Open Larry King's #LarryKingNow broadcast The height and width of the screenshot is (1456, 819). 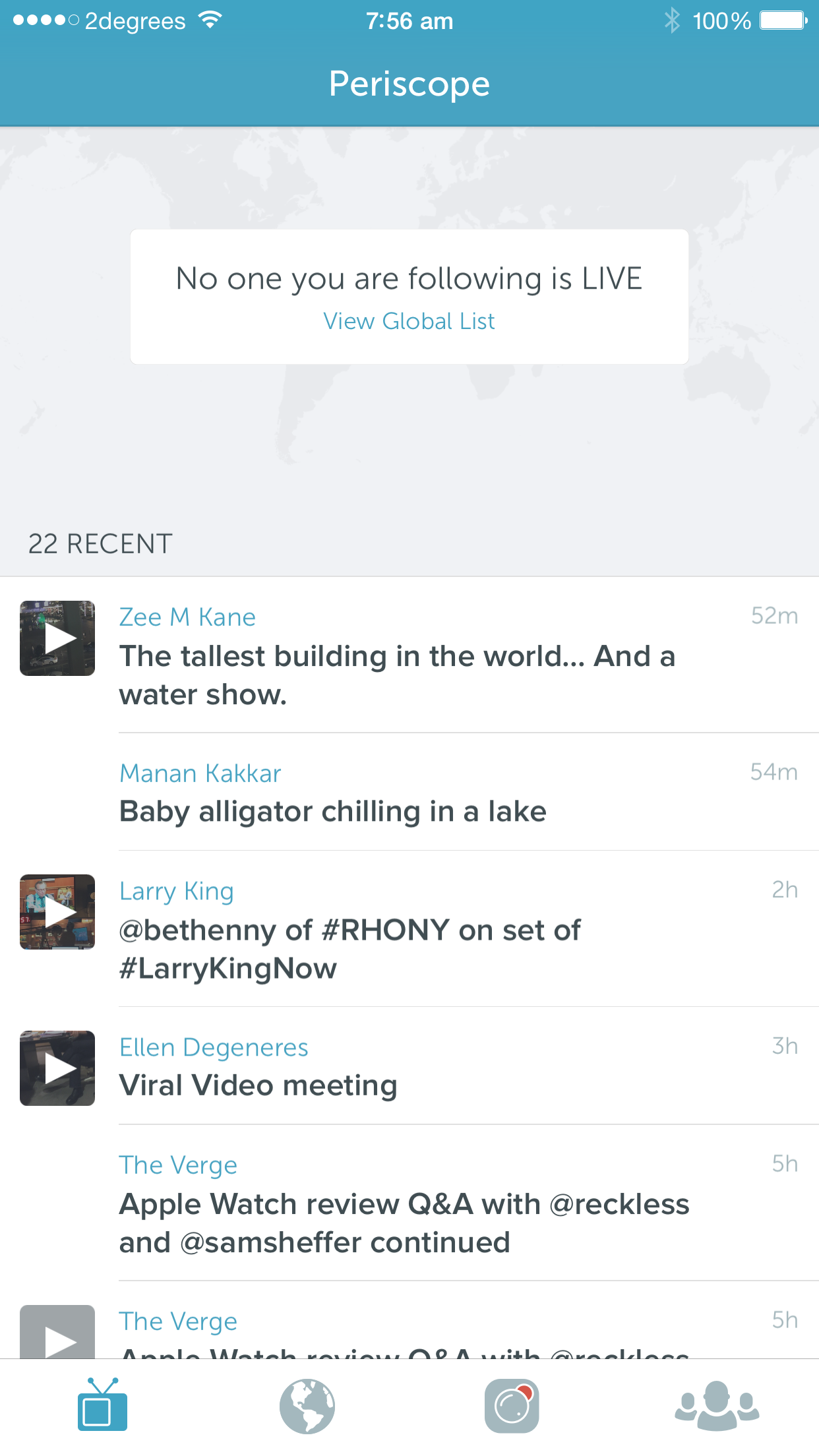coord(409,929)
